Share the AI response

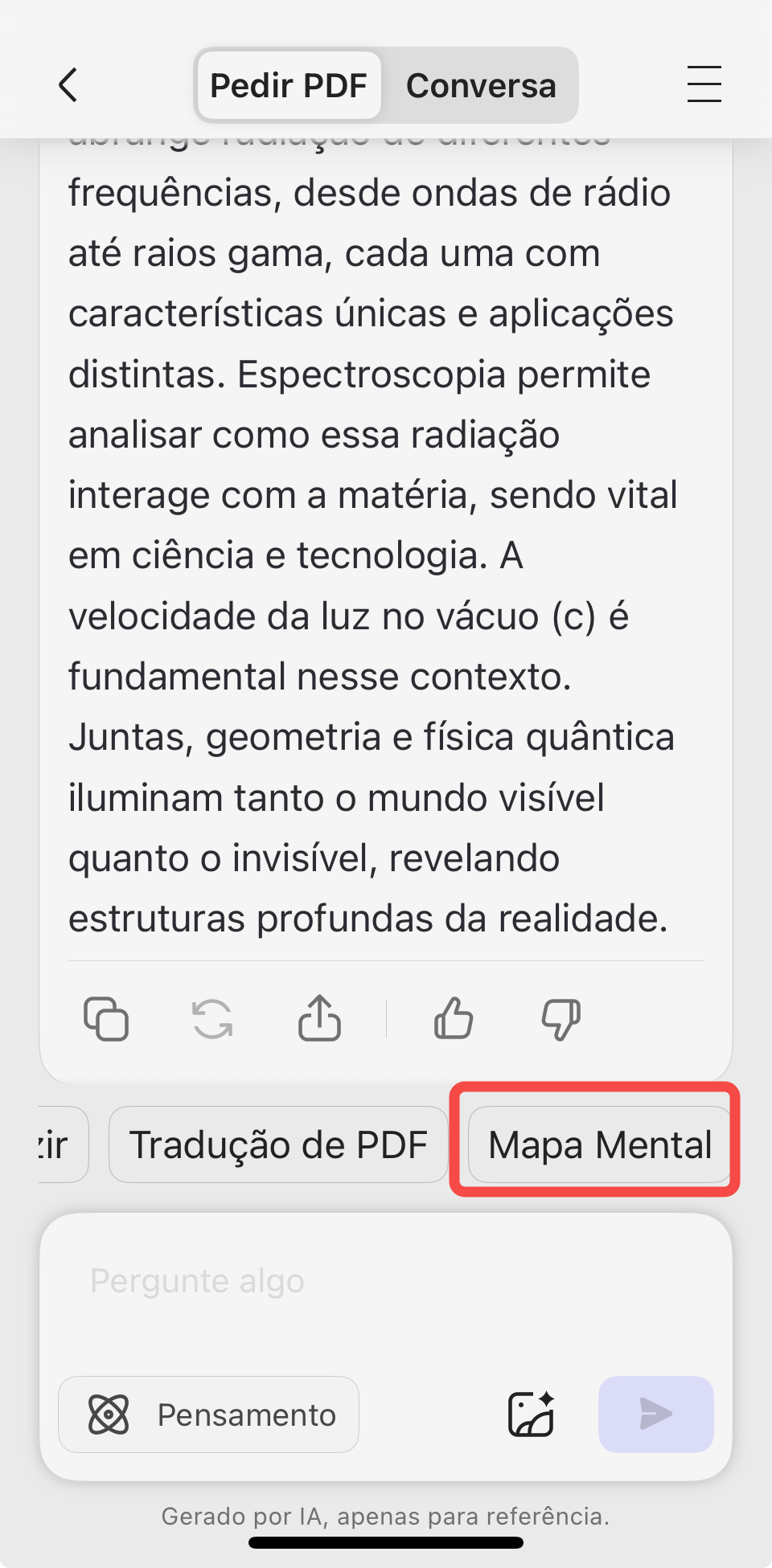click(x=319, y=1019)
